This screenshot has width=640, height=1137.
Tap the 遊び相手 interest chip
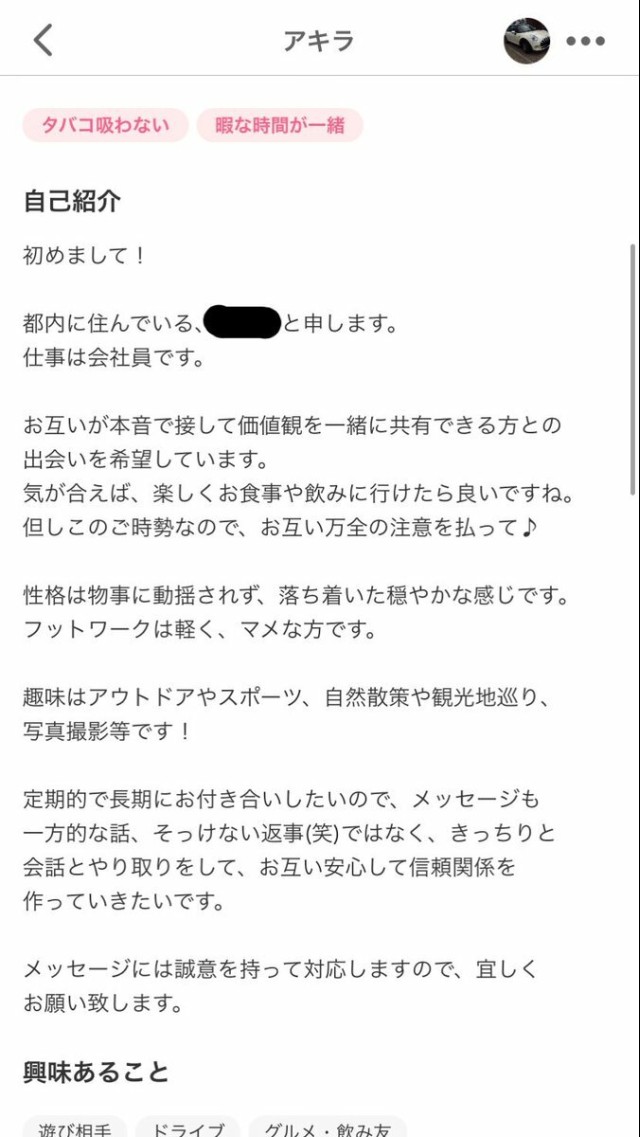(75, 1127)
